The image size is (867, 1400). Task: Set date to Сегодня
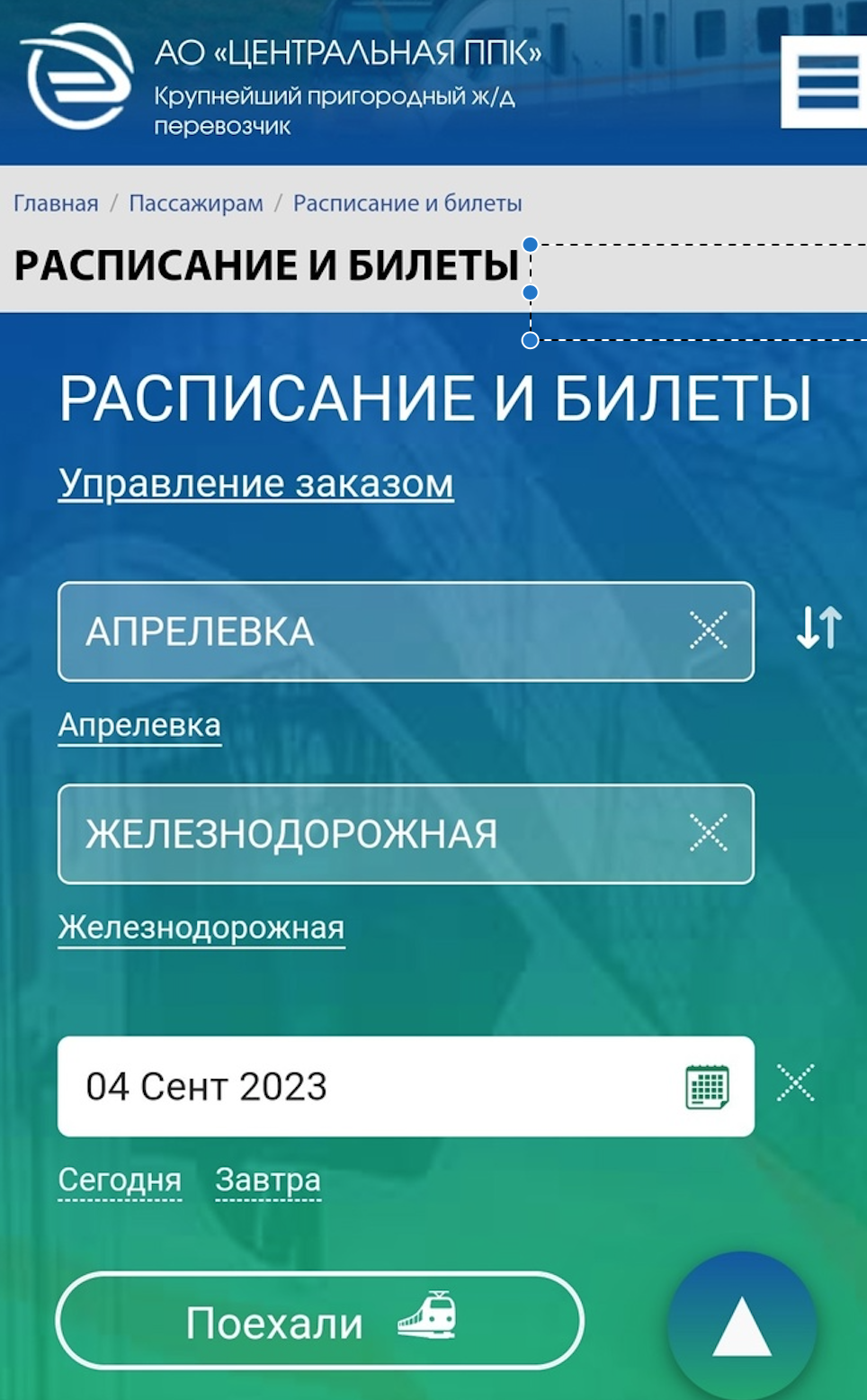click(120, 1180)
